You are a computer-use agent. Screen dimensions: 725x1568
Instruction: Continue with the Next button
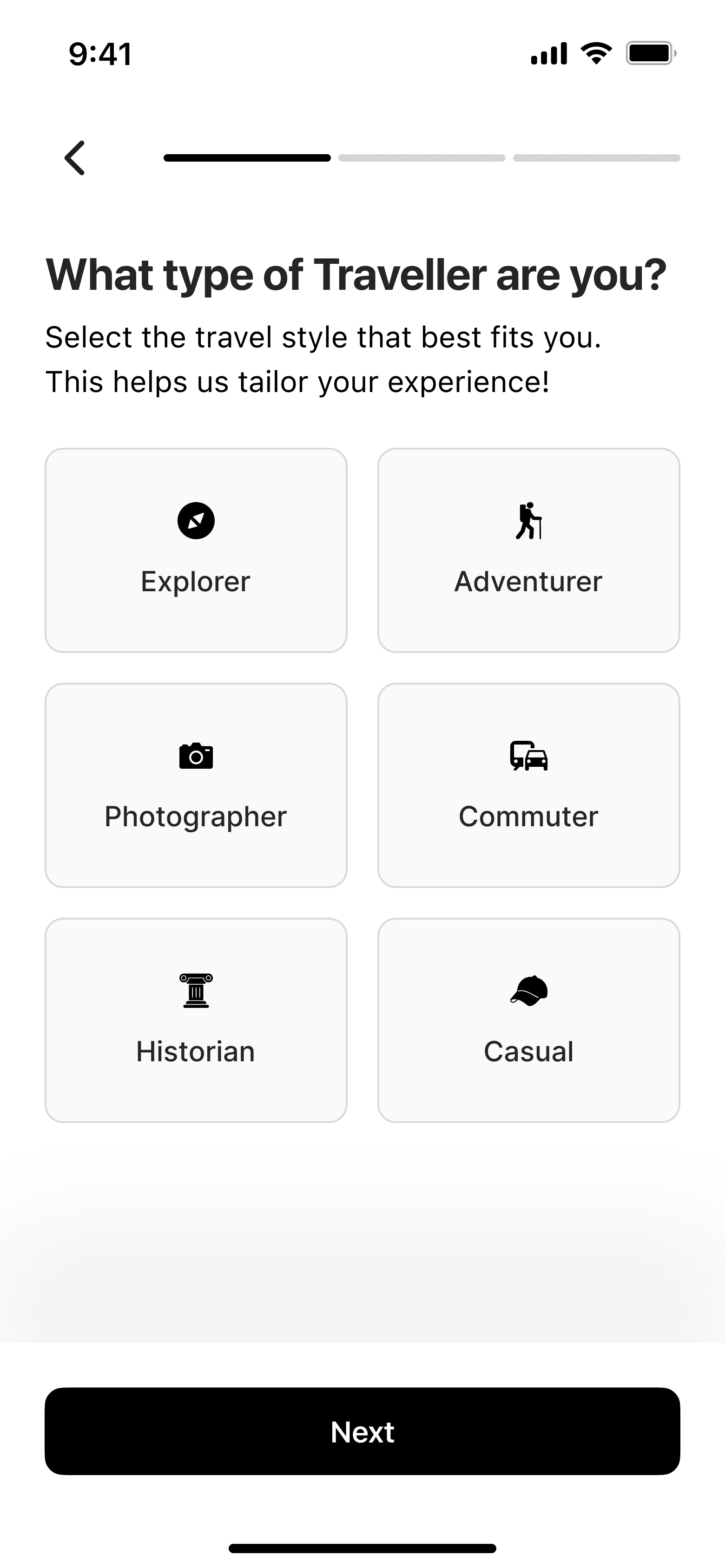click(x=362, y=1431)
